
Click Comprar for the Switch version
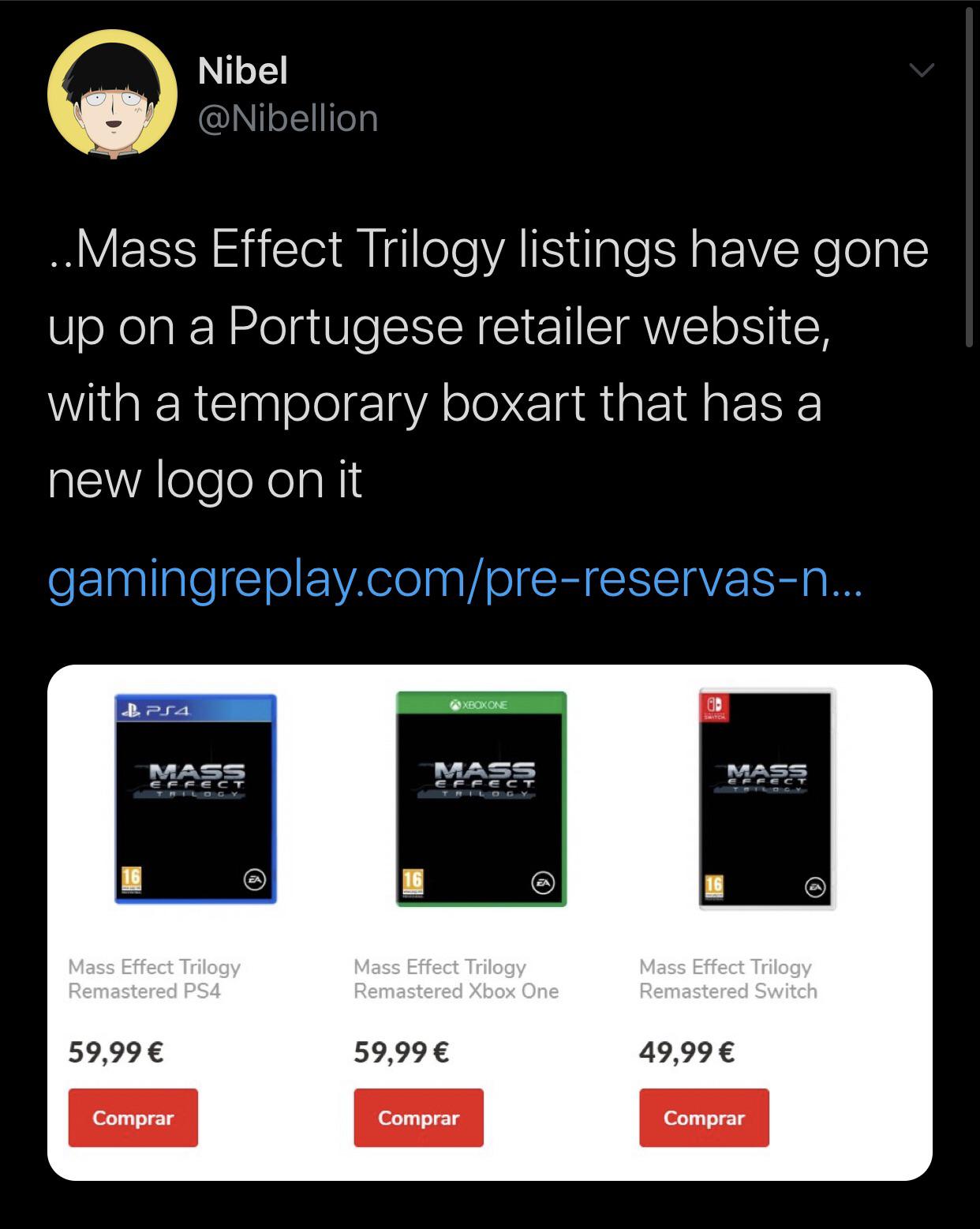pos(703,1117)
